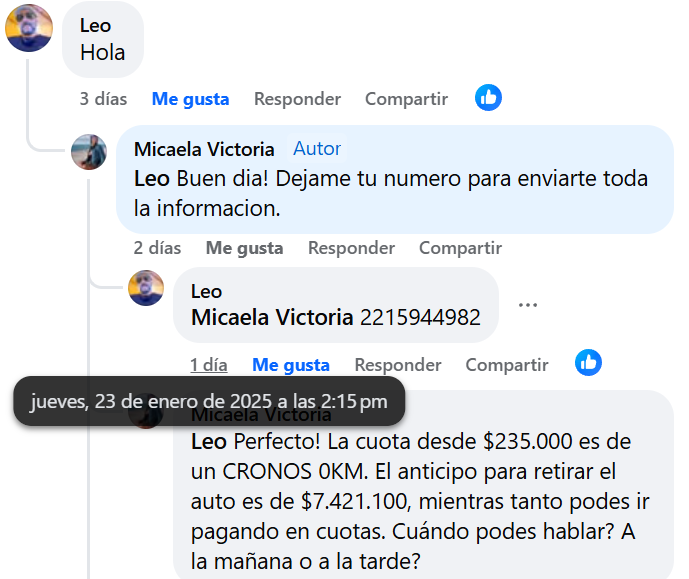The image size is (689, 579).
Task: Tap Responder under Leo's Hola comment
Action: (297, 99)
